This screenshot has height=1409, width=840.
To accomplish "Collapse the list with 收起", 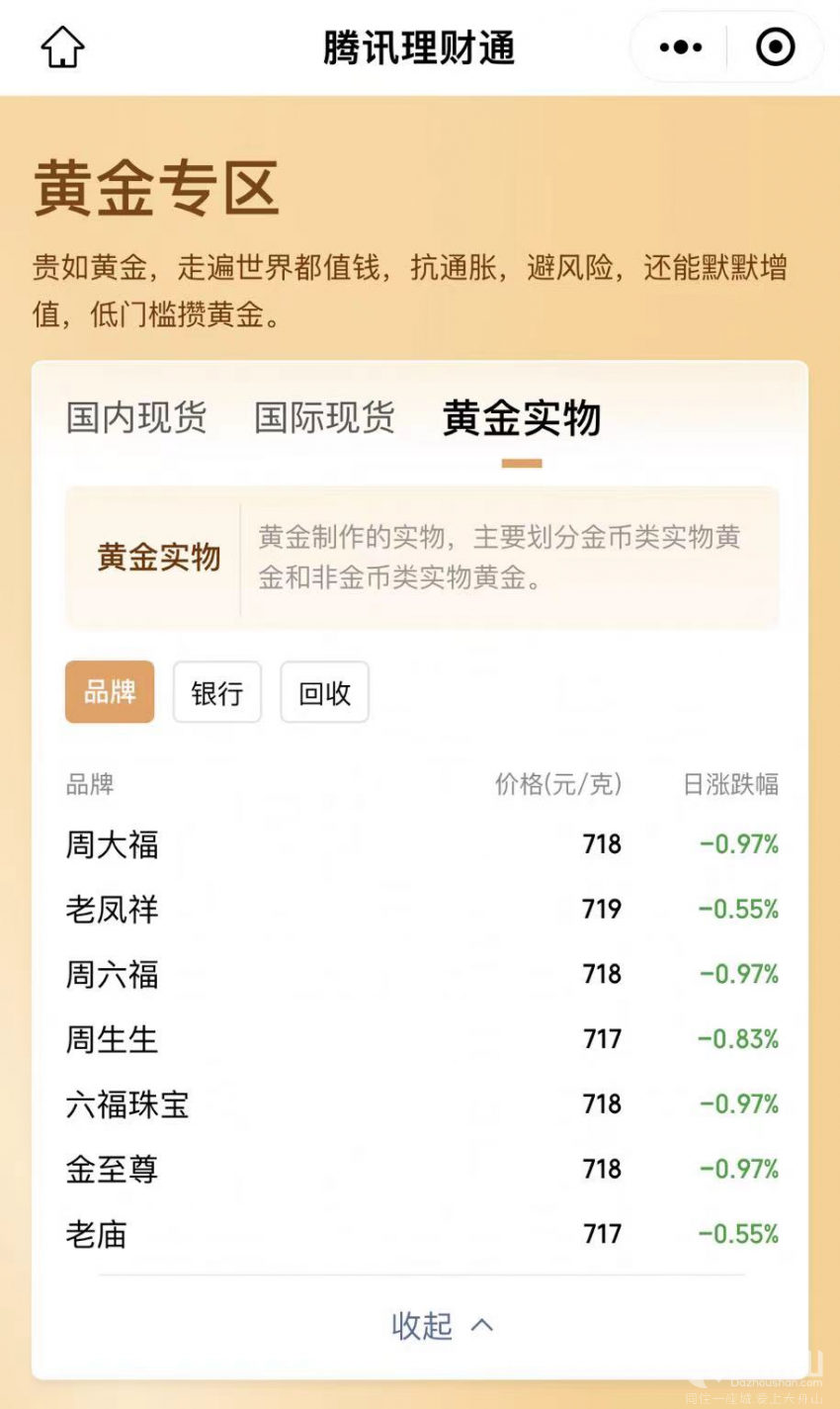I will (442, 1326).
